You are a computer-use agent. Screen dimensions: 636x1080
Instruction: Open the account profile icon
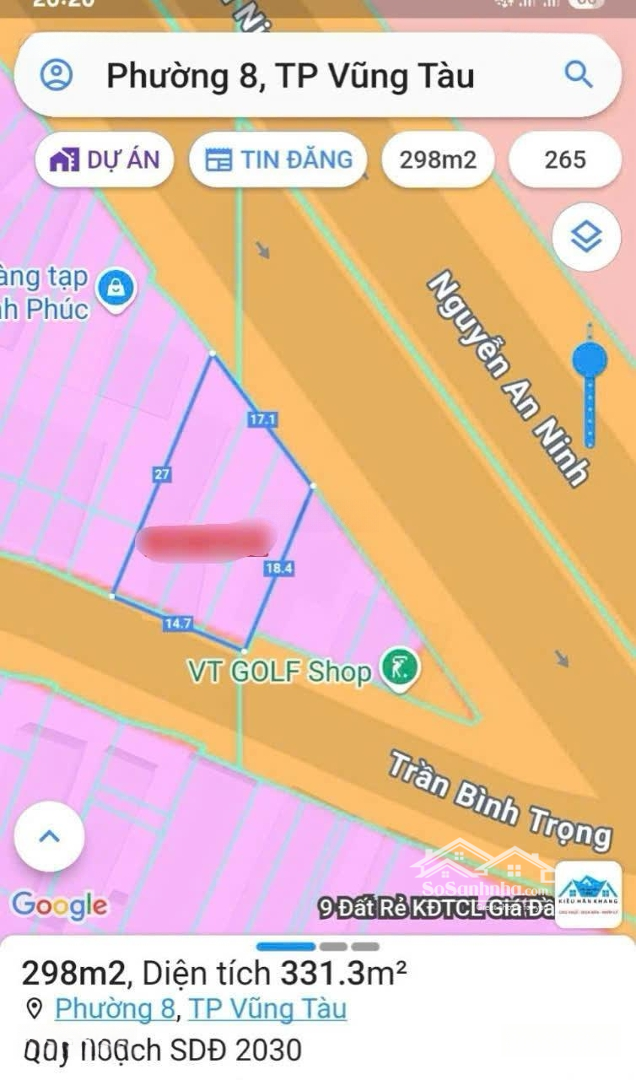[x=57, y=75]
